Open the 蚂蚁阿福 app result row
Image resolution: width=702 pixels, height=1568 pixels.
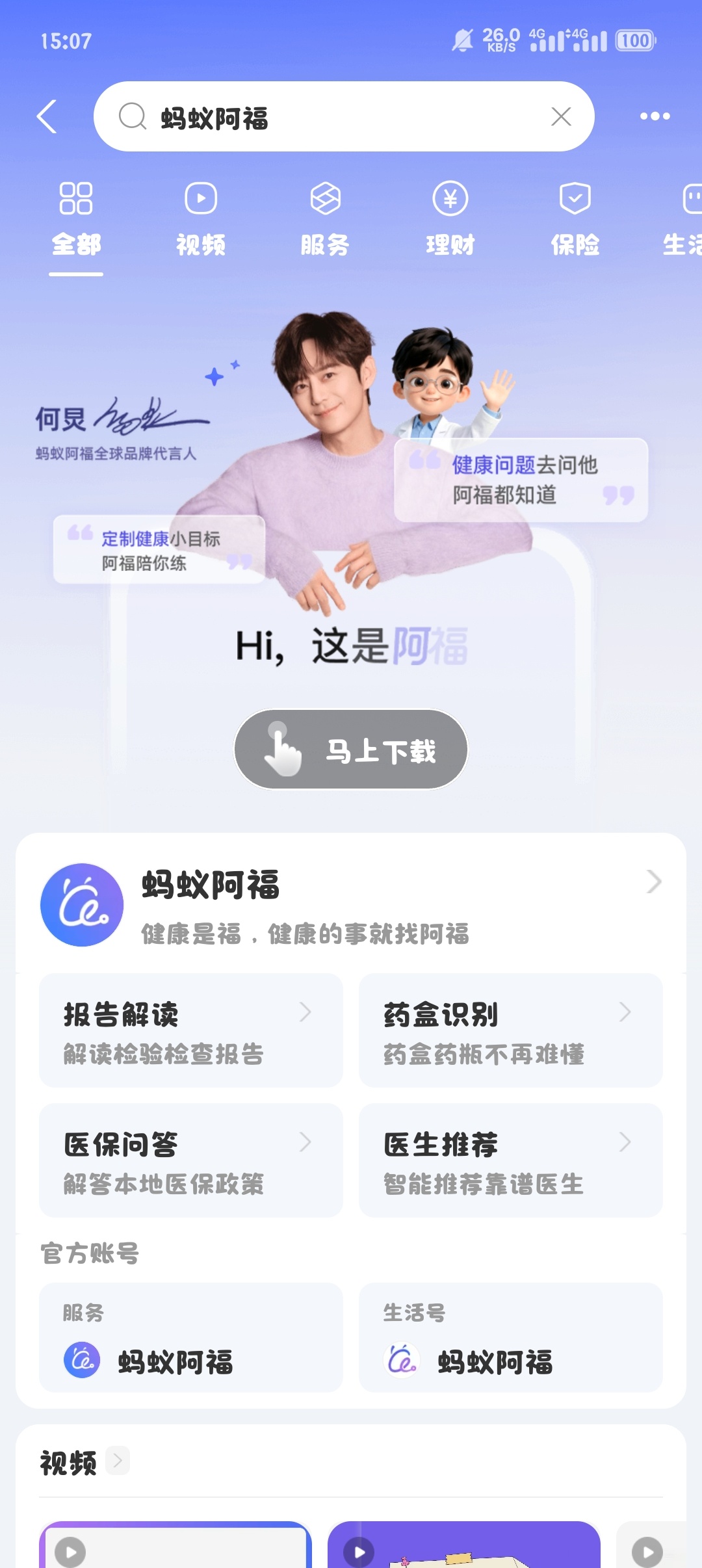tap(351, 905)
